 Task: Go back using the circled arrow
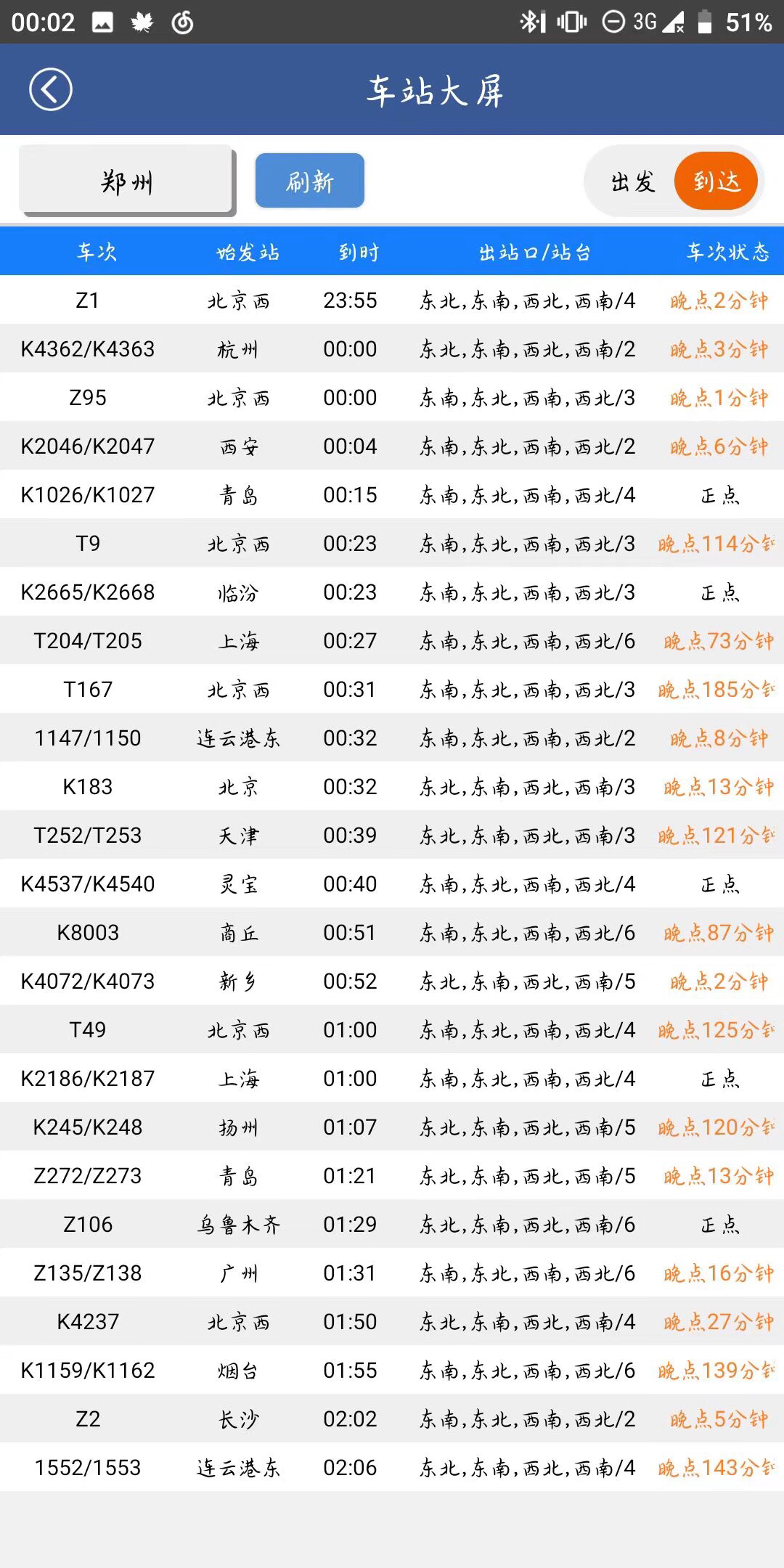coord(51,90)
